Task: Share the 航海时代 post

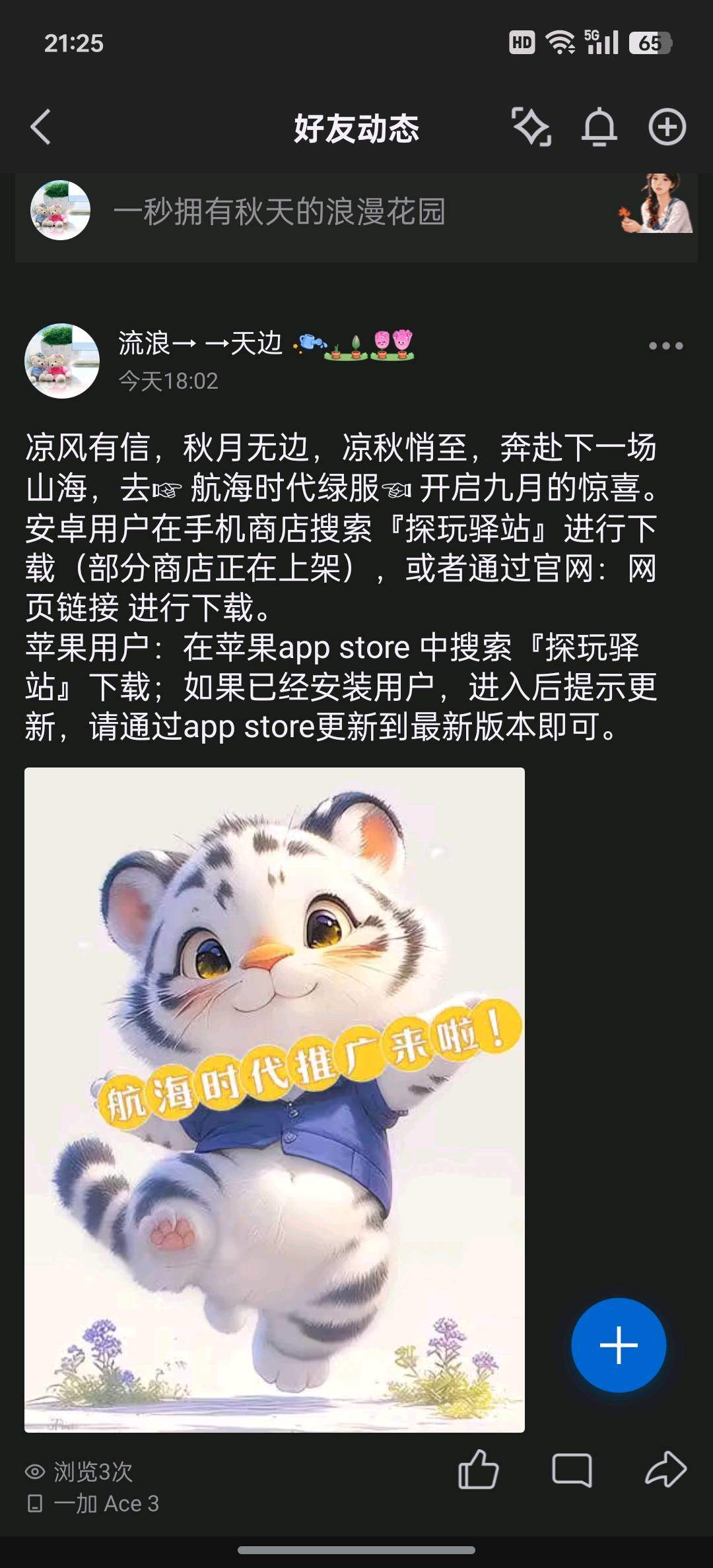Action: click(665, 1469)
